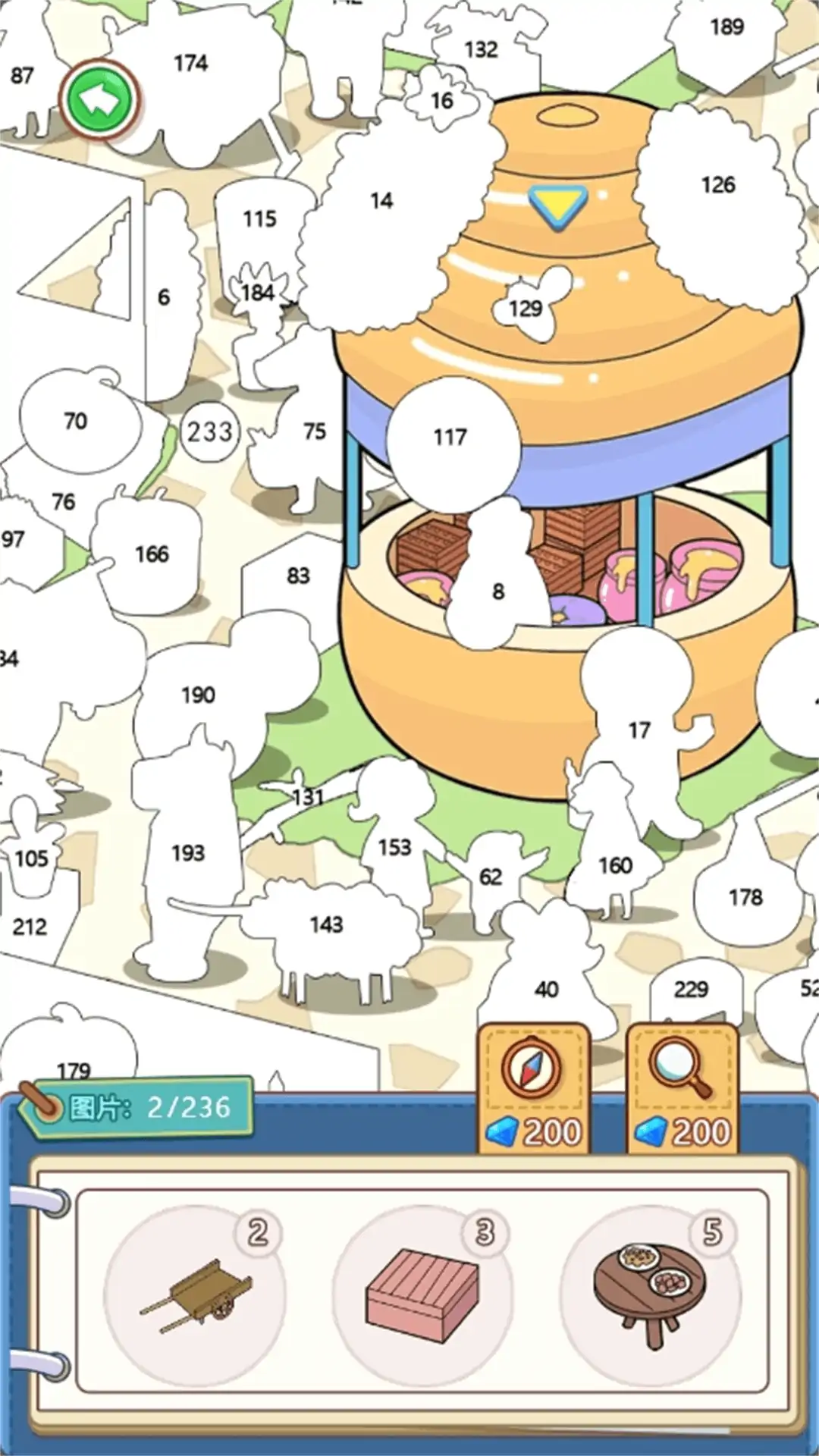The image size is (819, 1456).
Task: Select the pink crate sticker numbered 3
Action: point(422,1295)
